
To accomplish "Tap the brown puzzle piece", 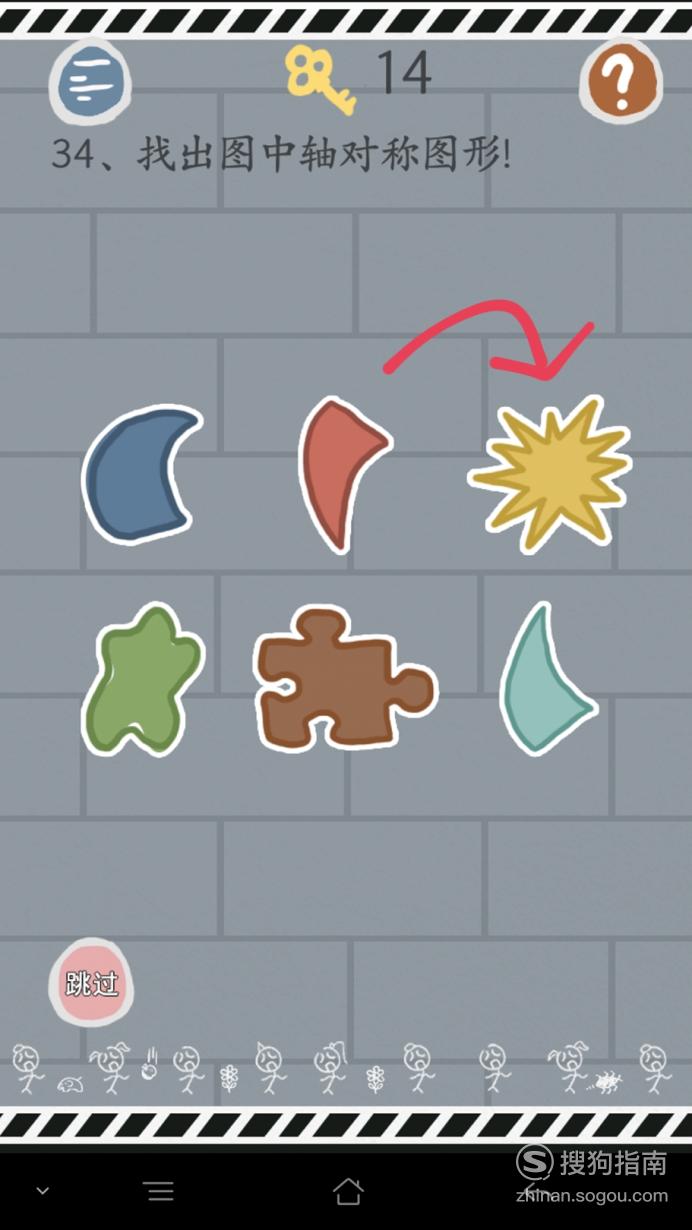I will coord(345,678).
